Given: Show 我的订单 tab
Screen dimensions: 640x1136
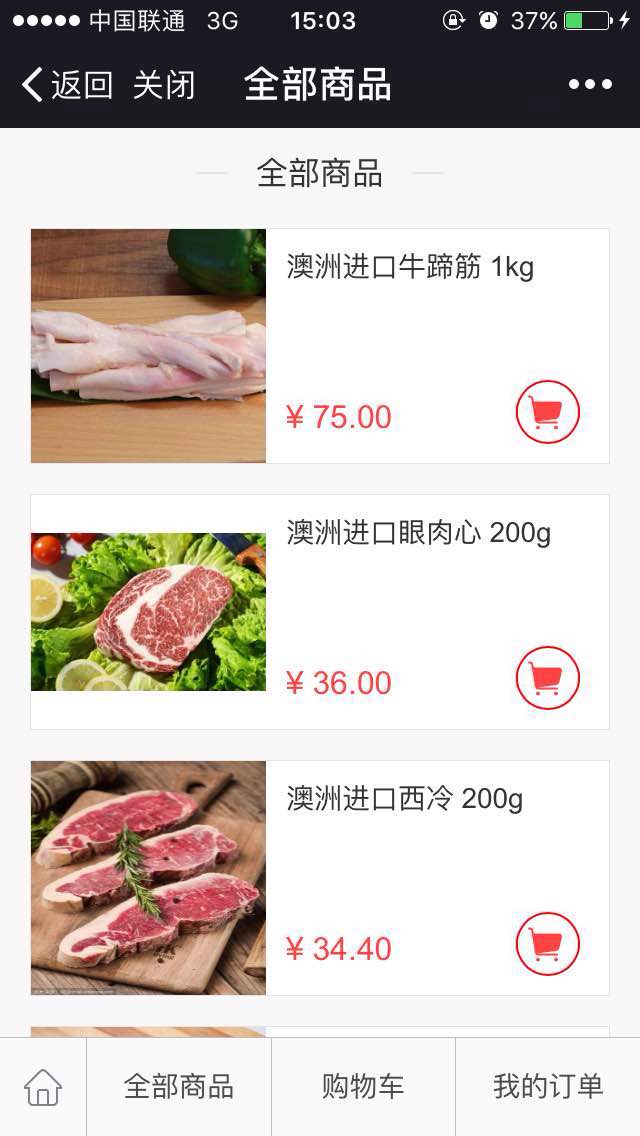Looking at the screenshot, I should [x=548, y=1086].
